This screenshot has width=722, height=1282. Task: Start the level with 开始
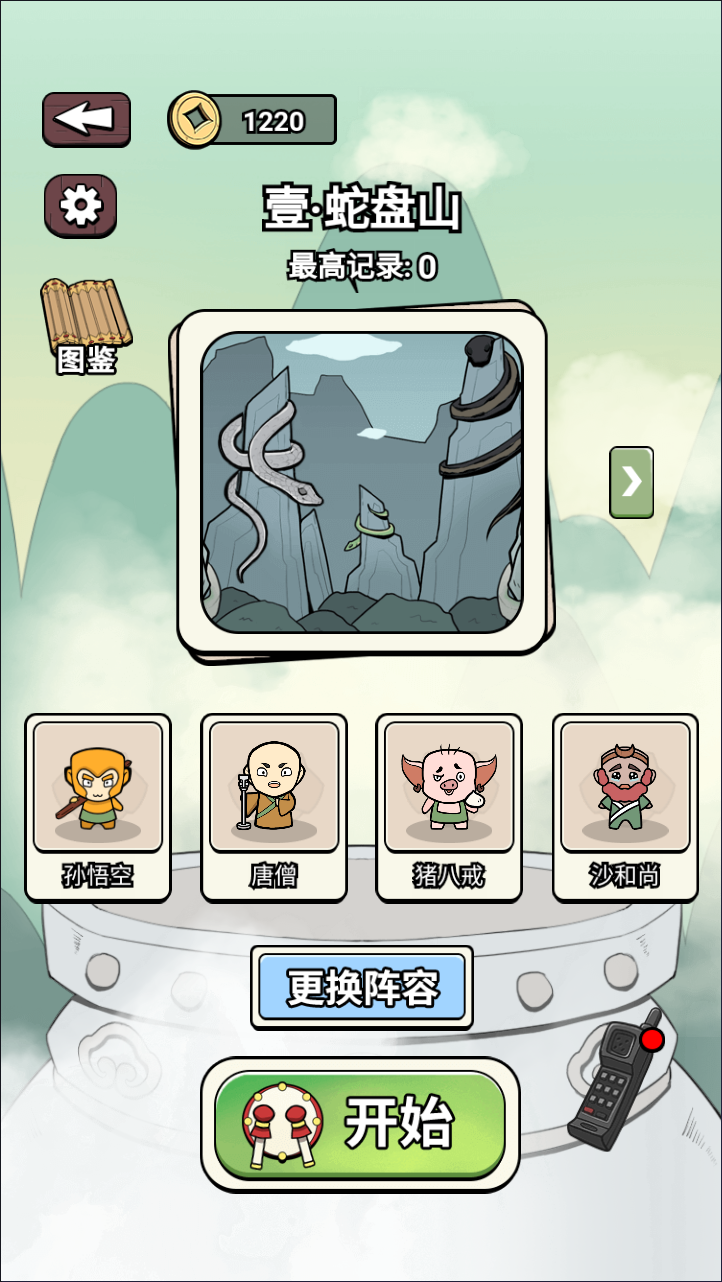[x=360, y=1123]
